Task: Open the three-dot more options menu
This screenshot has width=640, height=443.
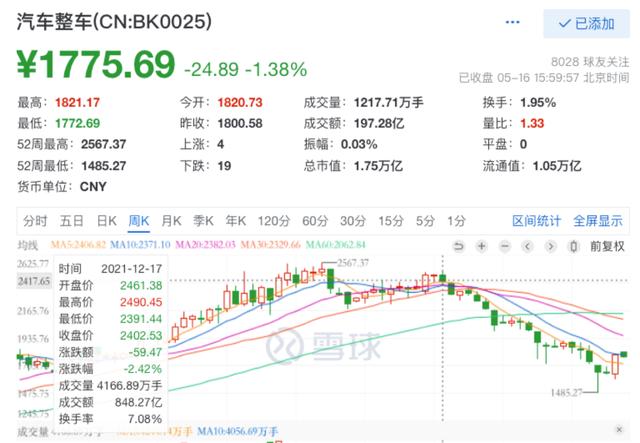Action: coord(512,22)
